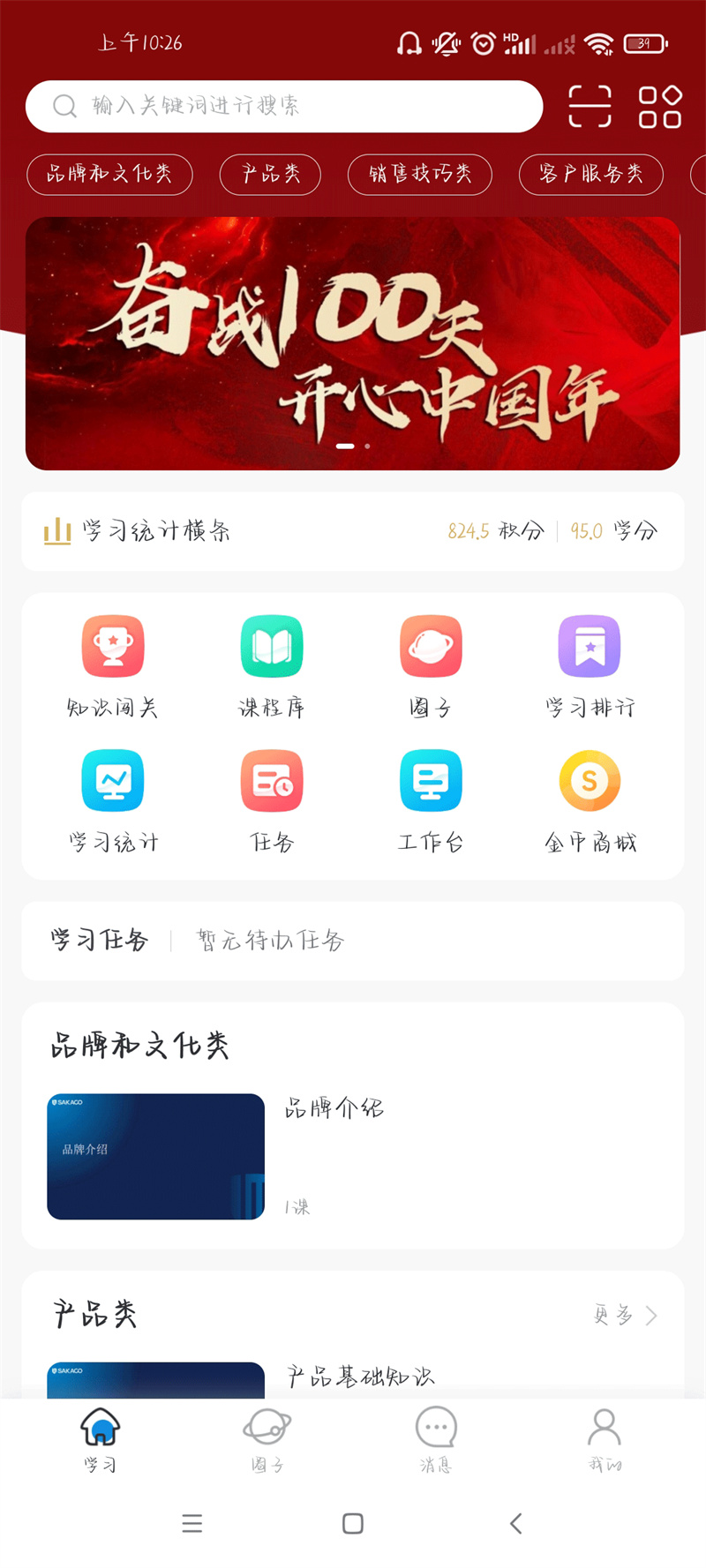This screenshot has height=1568, width=706.
Task: Select the 产品类 chip
Action: tap(270, 174)
